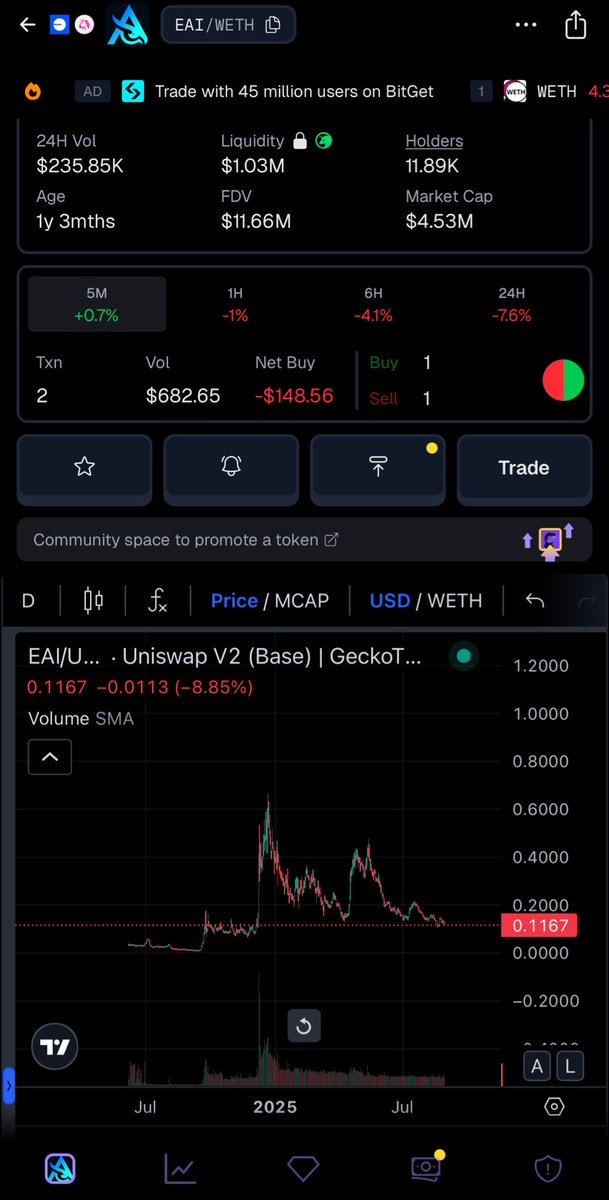This screenshot has height=1200, width=609.
Task: Show the 24H timeframe stats
Action: point(511,304)
